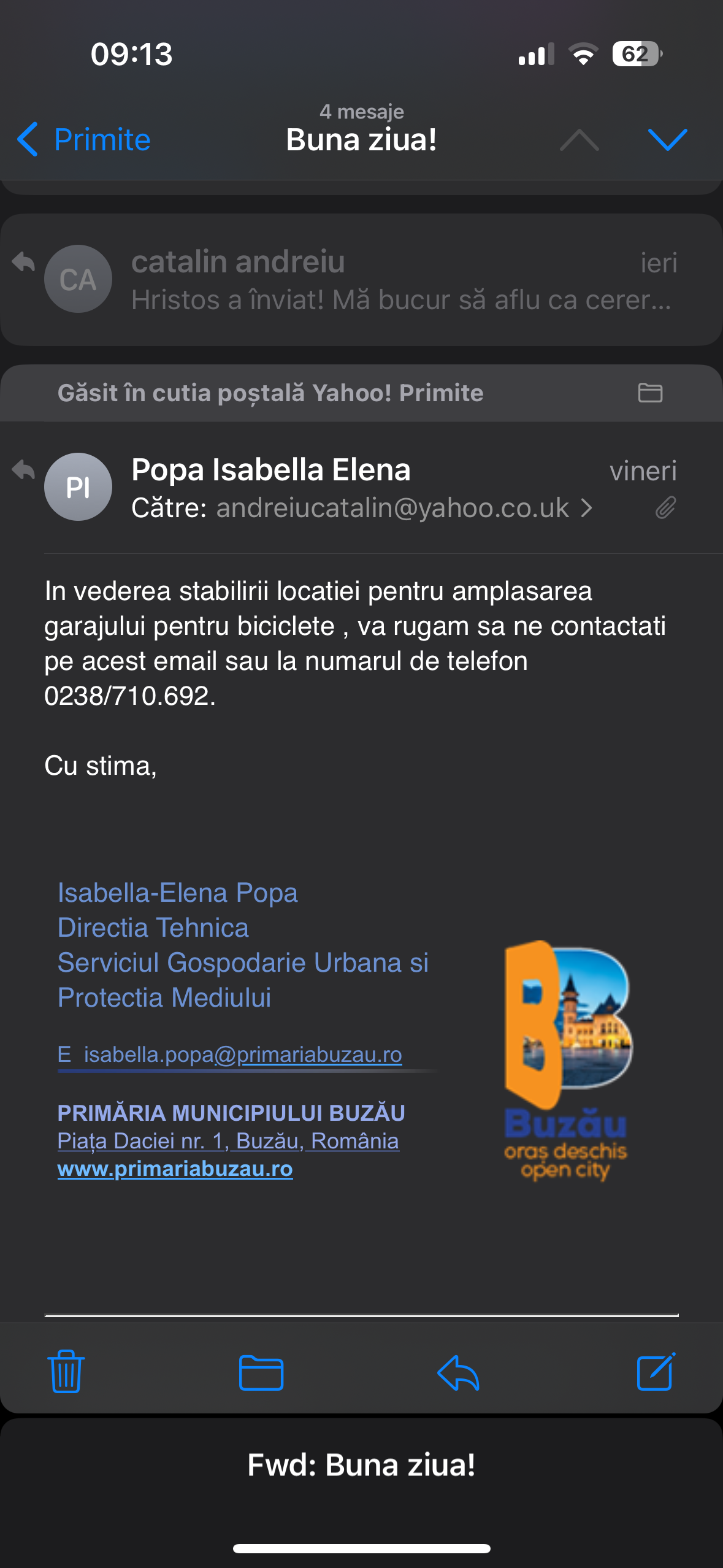Reply using the arrow toolbar icon
Screen dimensions: 723x1568
(x=458, y=1372)
